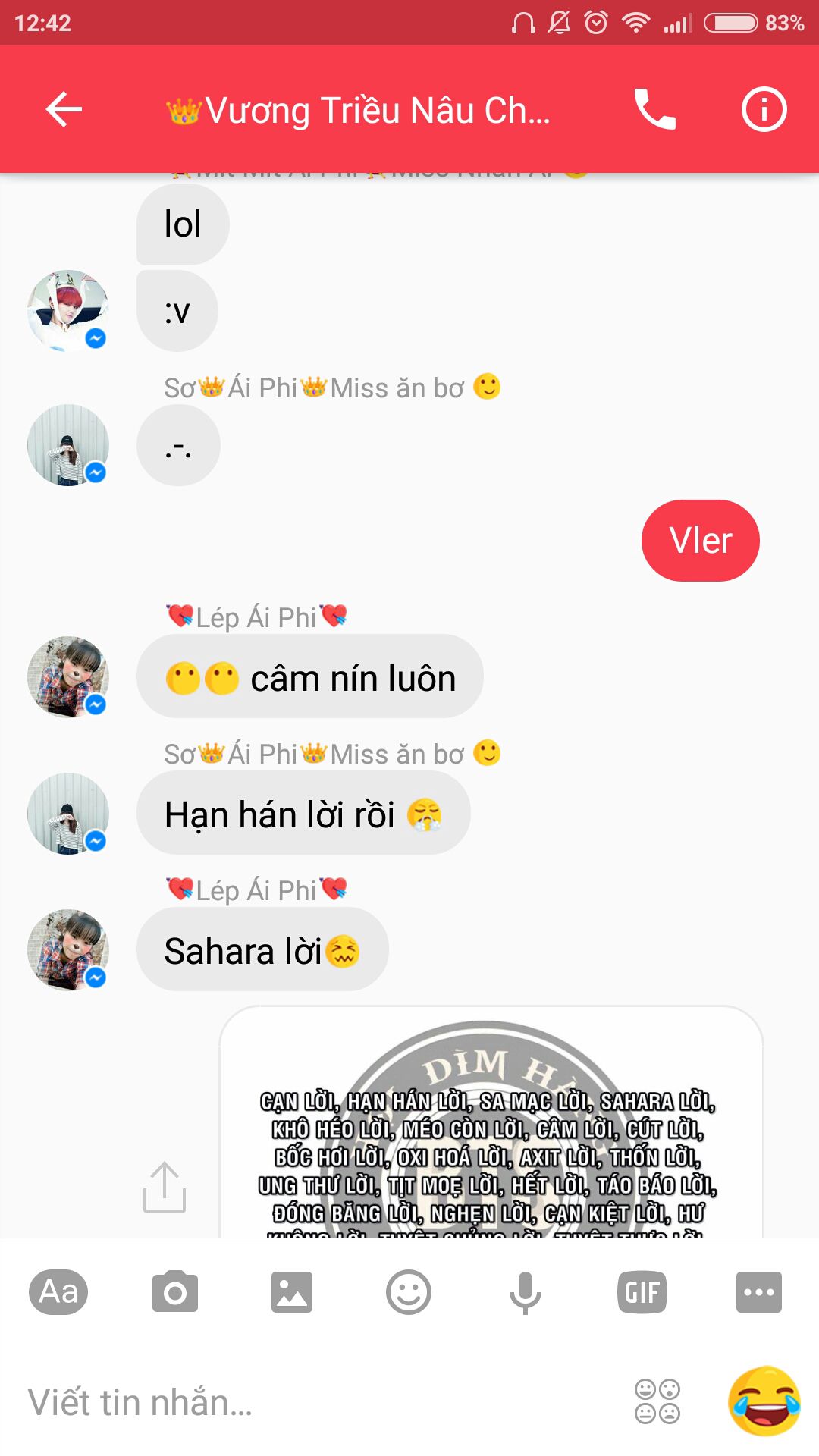Record a voice message with microphone
The width and height of the screenshot is (819, 1456).
525,1291
